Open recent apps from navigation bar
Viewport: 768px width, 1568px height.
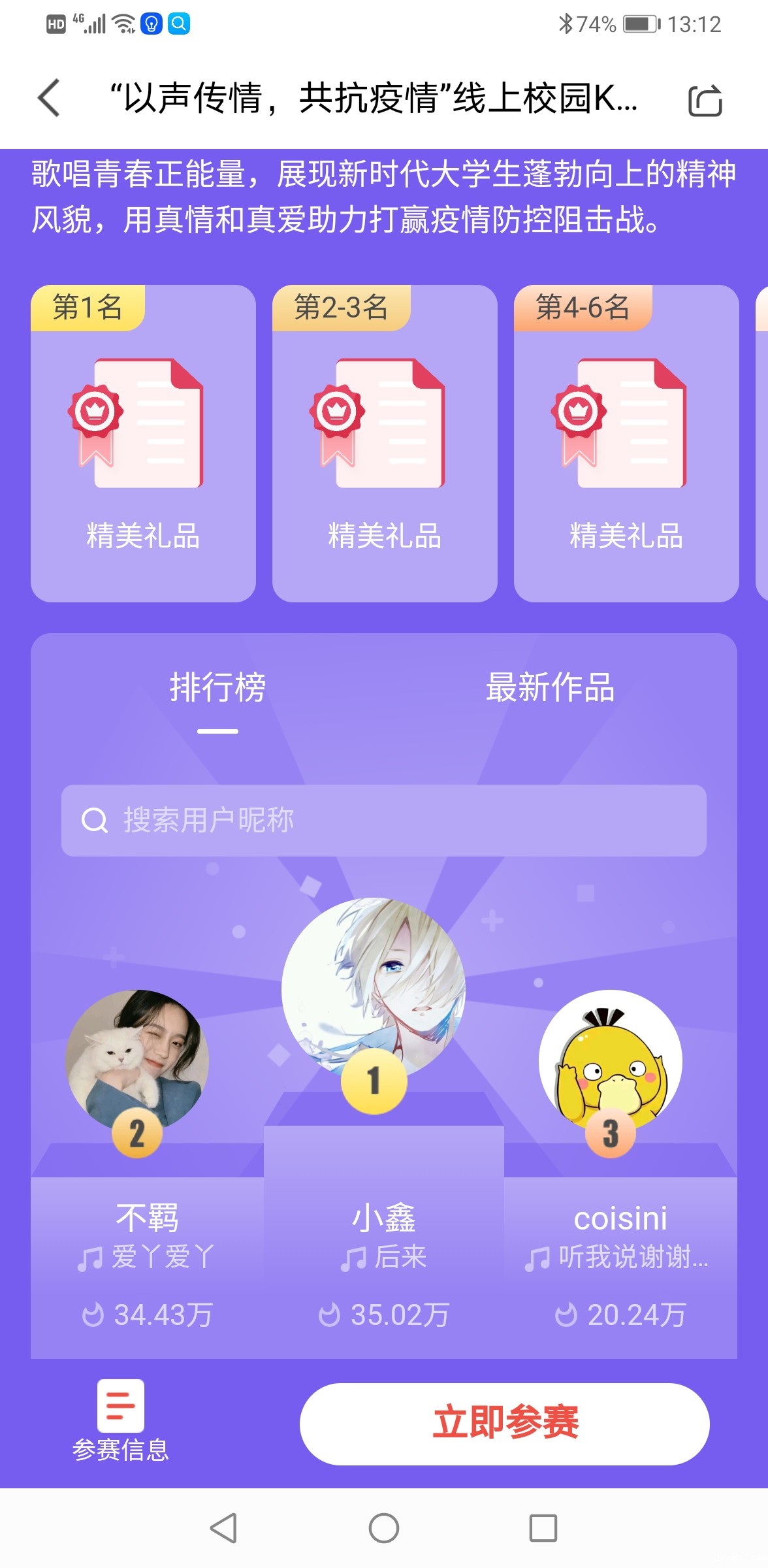543,1528
